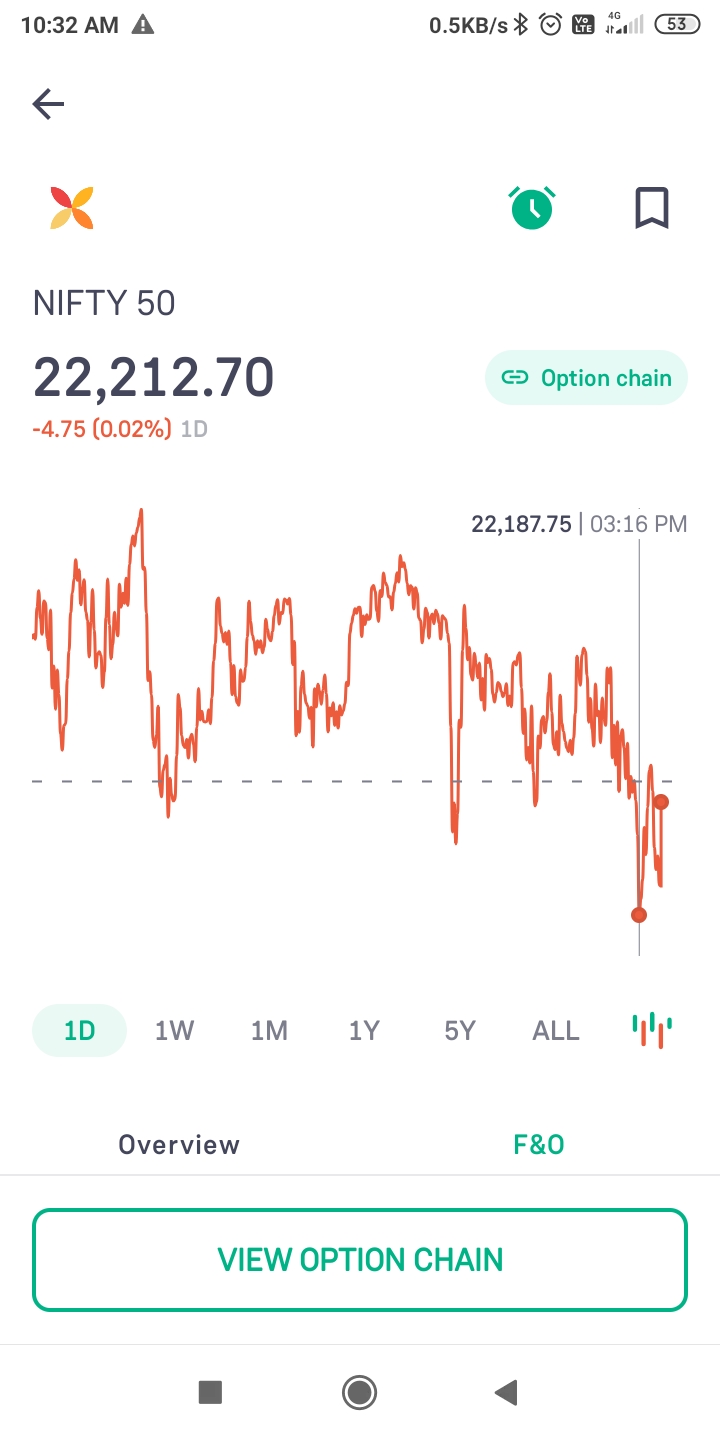Switch chart to 1W range
Viewport: 720px width, 1440px height.
(174, 1031)
